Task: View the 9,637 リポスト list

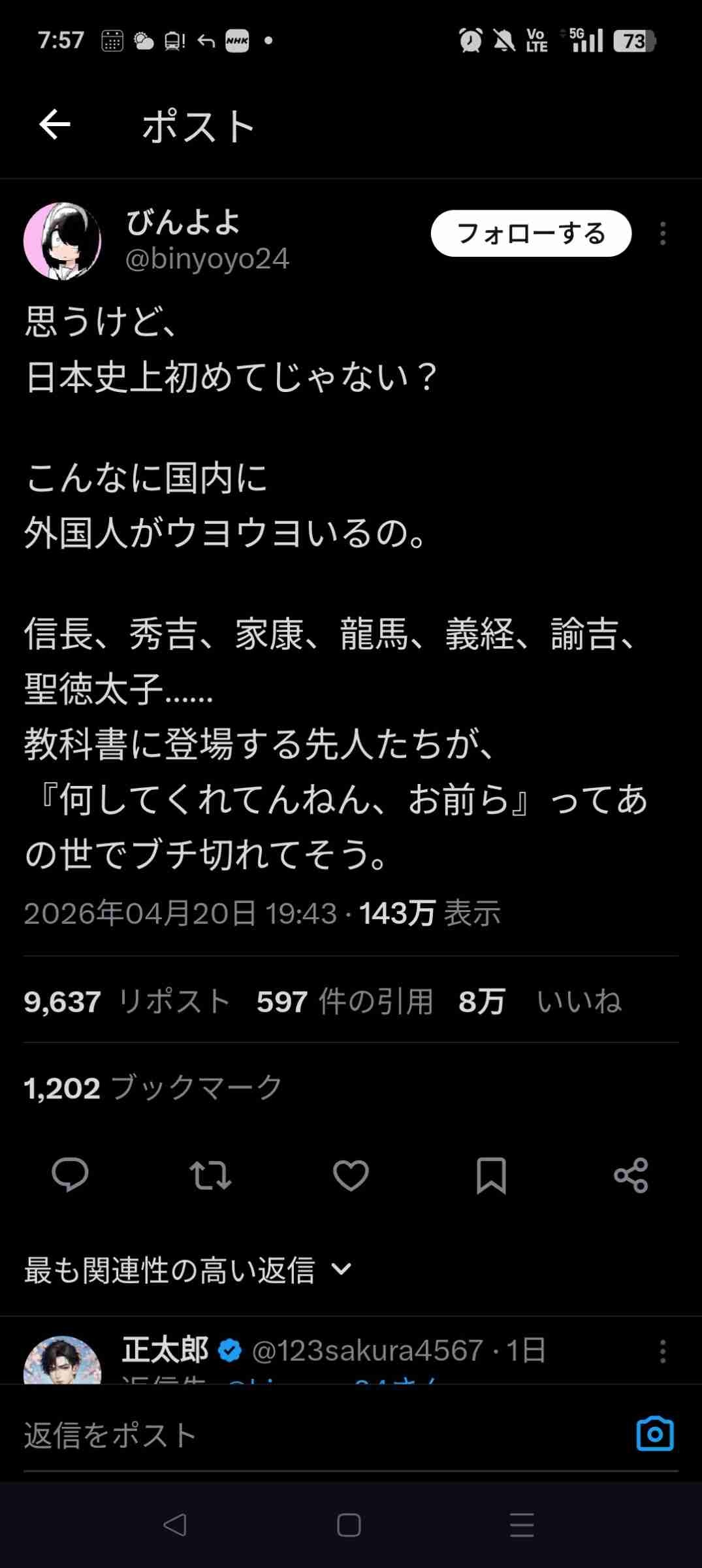Action: (x=127, y=1002)
